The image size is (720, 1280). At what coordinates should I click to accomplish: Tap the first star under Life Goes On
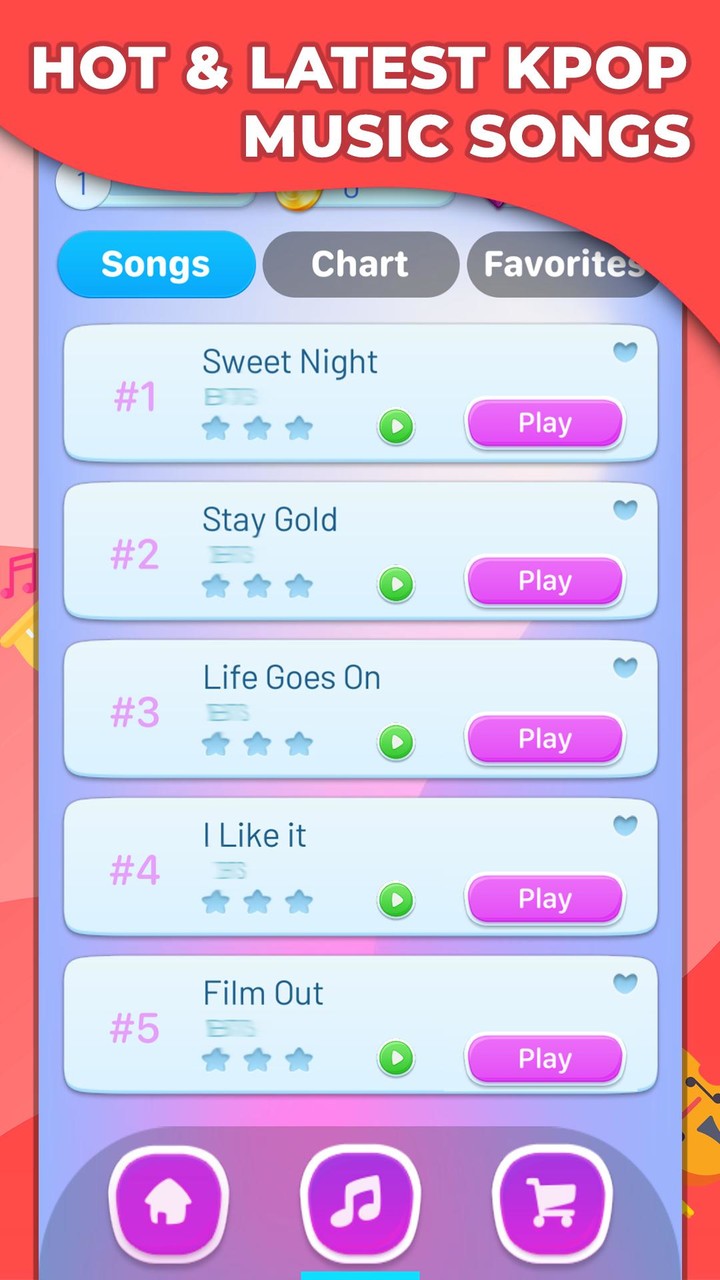(x=216, y=743)
